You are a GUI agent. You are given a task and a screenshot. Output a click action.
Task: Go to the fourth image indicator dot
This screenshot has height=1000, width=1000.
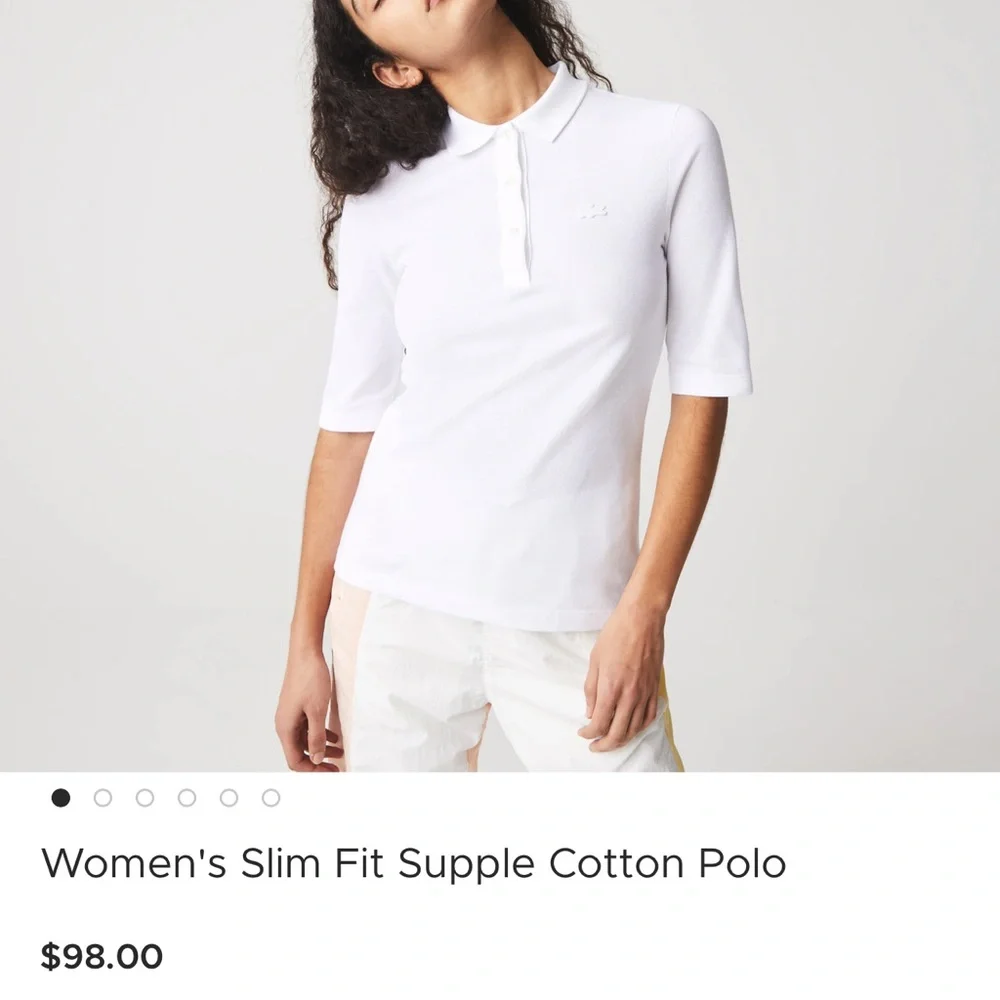tap(187, 798)
